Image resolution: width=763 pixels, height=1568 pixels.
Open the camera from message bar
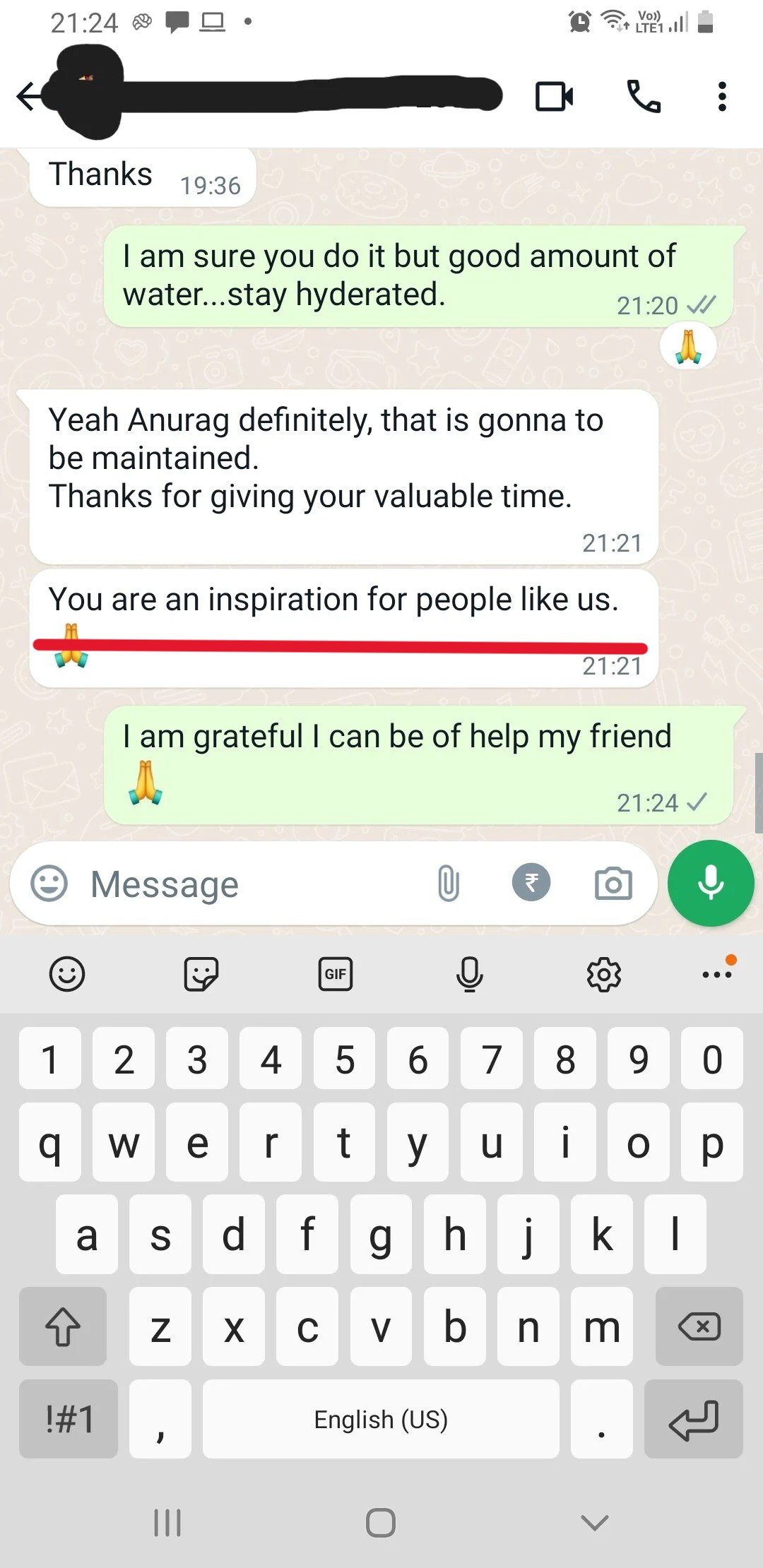[x=613, y=884]
